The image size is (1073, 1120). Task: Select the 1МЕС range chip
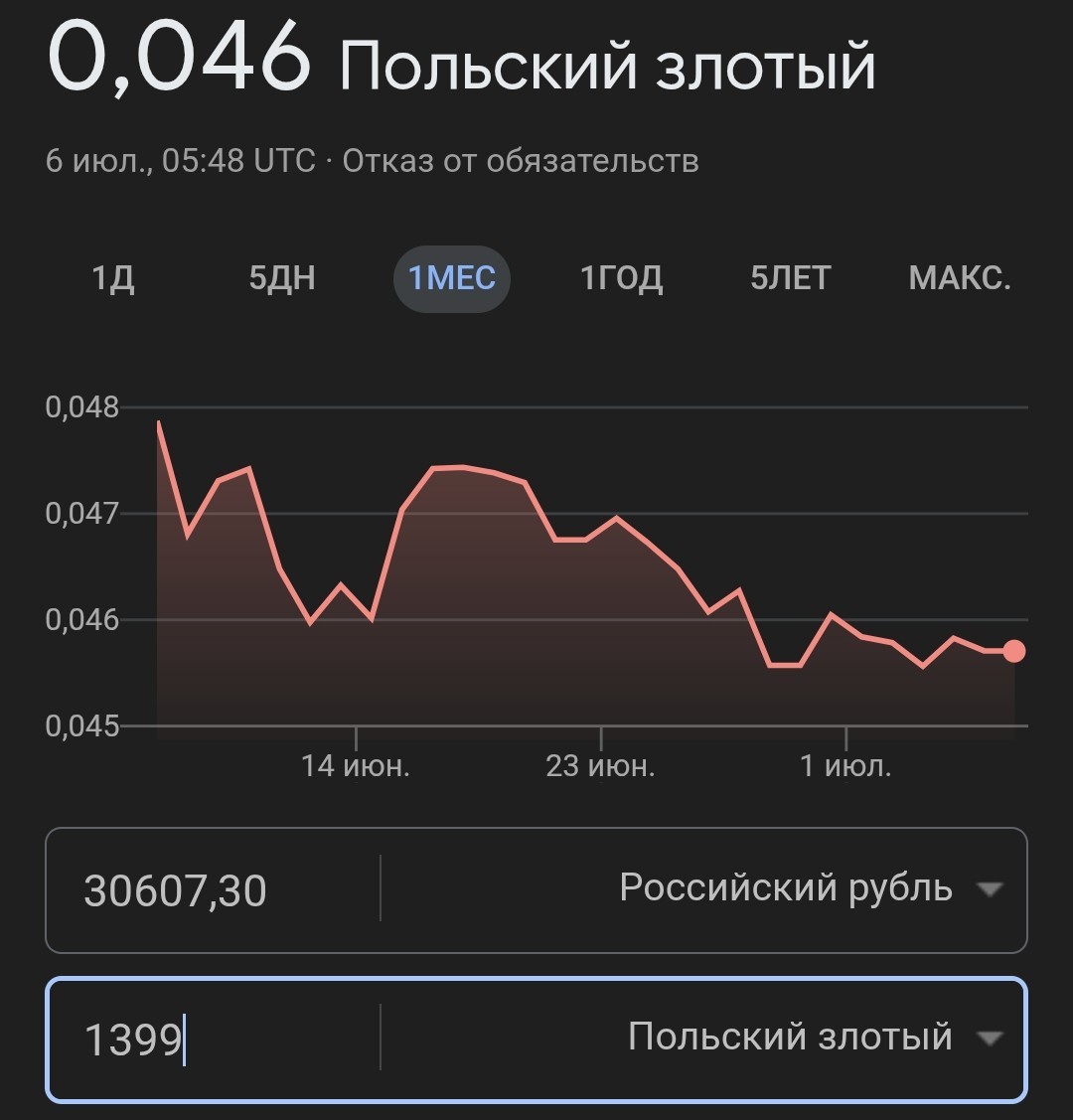[452, 278]
